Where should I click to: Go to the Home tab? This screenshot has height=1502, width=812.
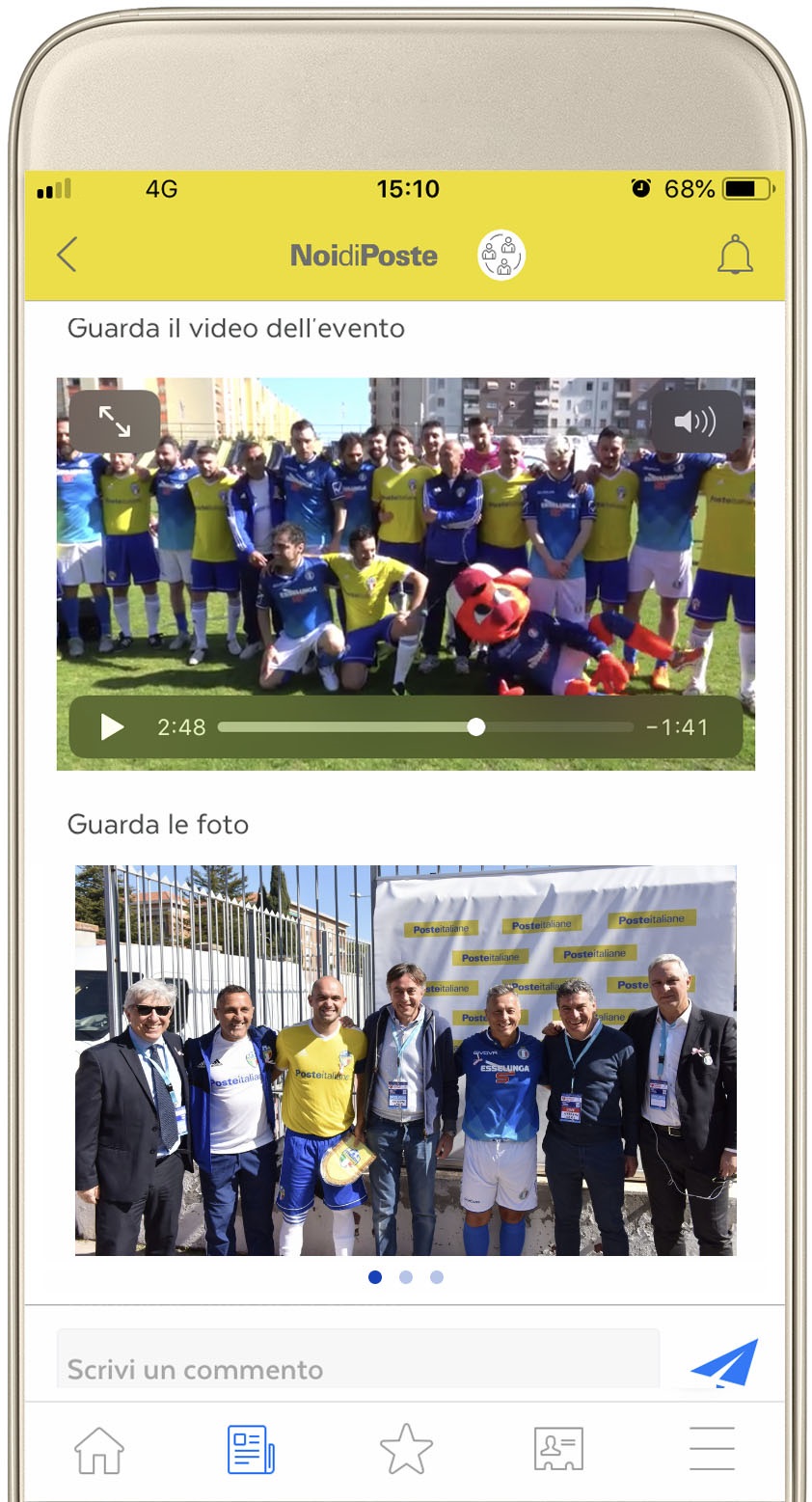99,1449
